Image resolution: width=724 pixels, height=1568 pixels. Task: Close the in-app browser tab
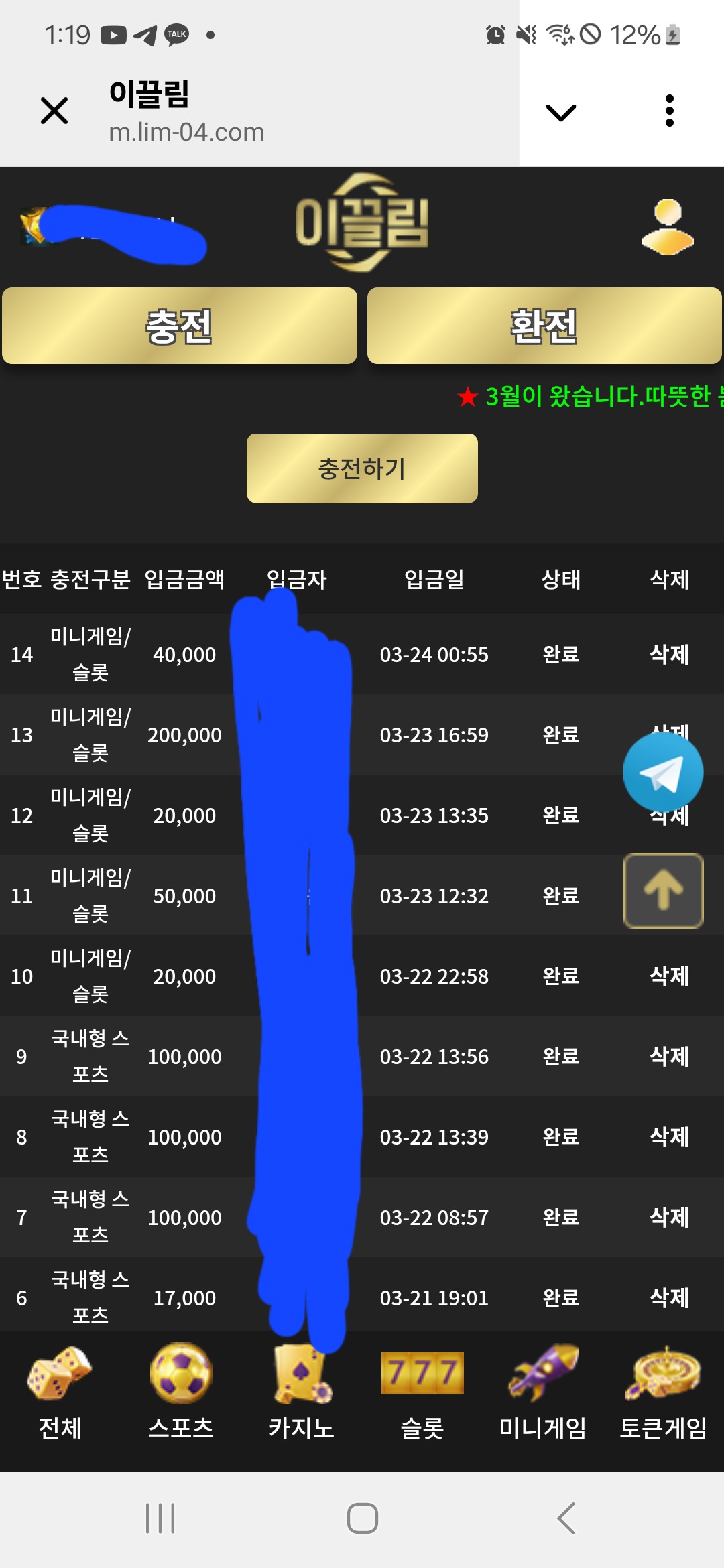coord(54,111)
